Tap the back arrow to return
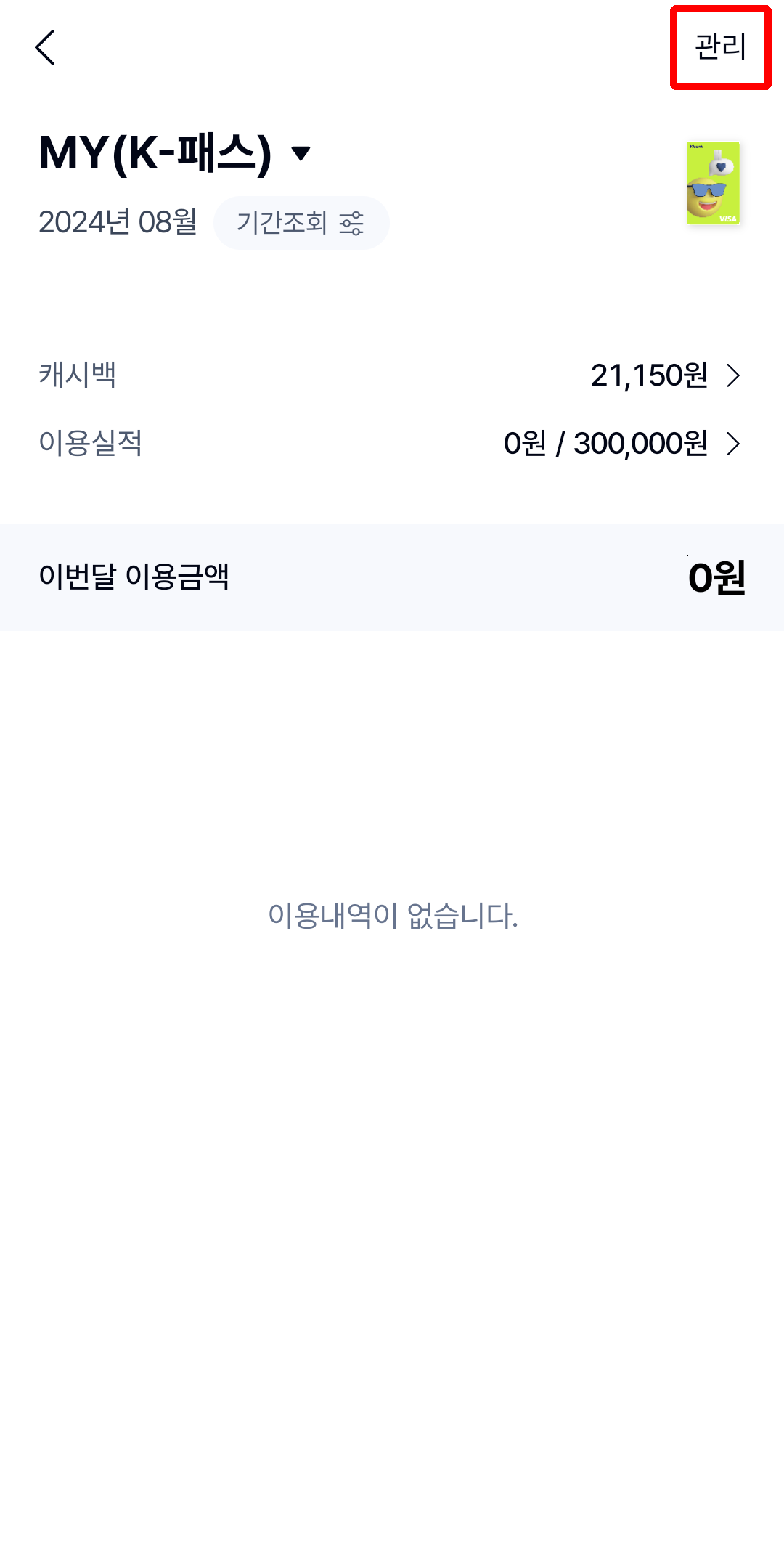This screenshot has height=1554, width=784. [45, 47]
